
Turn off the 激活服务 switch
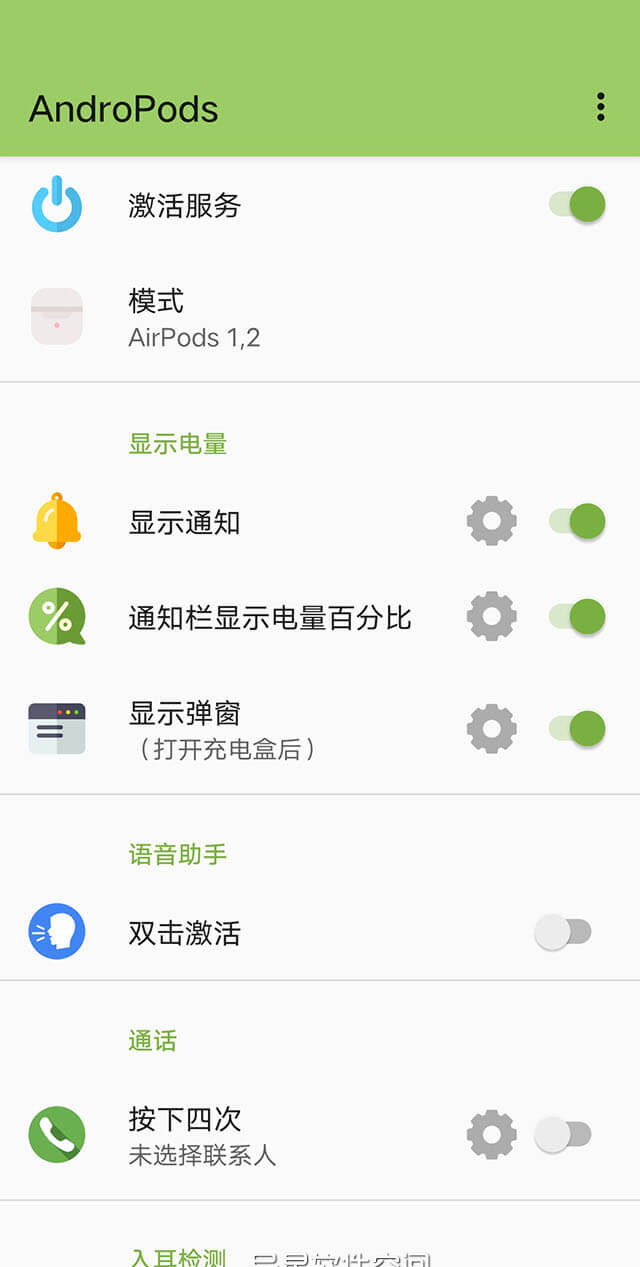coord(577,205)
